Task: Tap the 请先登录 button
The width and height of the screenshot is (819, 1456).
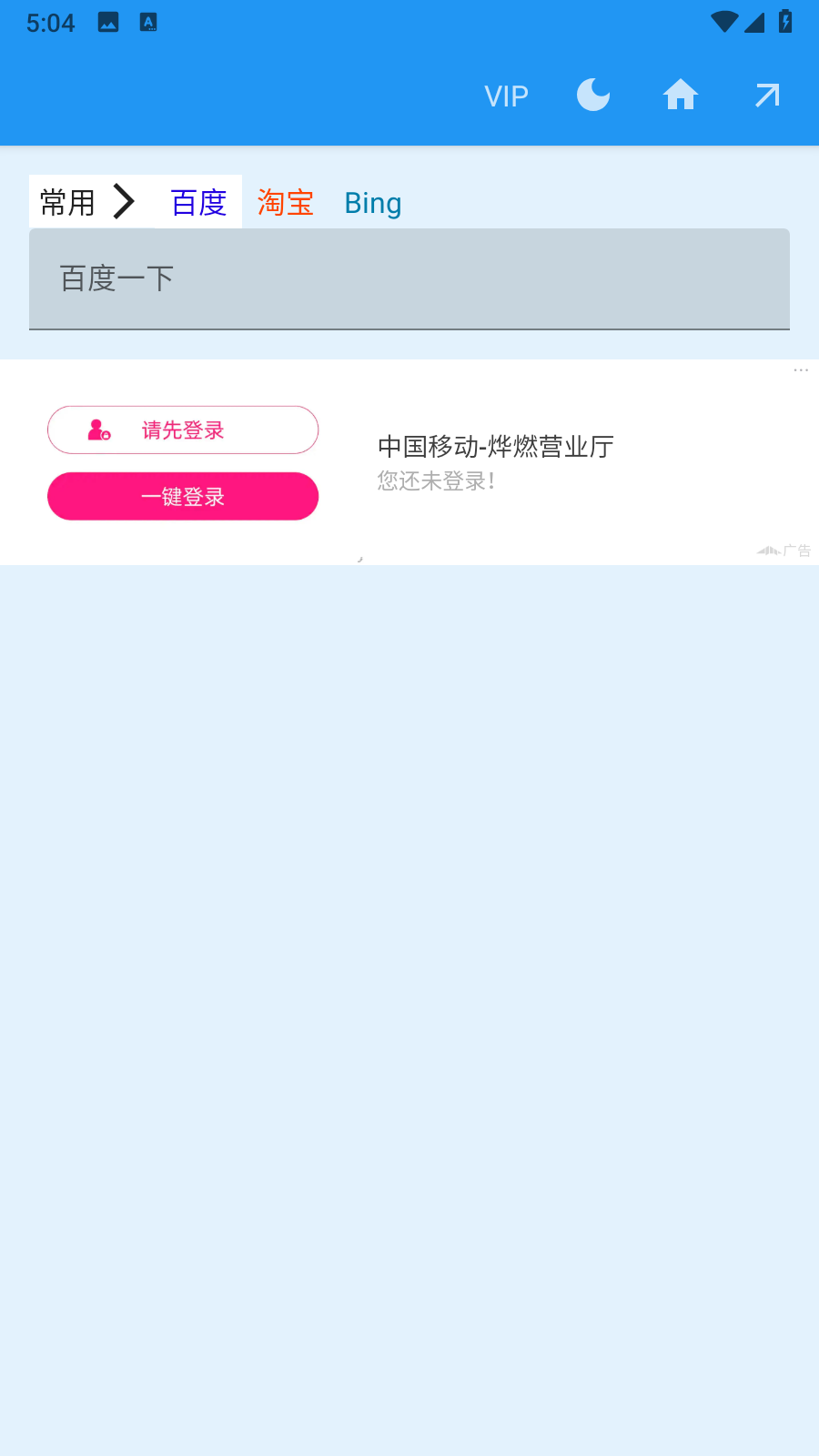Action: point(183,430)
